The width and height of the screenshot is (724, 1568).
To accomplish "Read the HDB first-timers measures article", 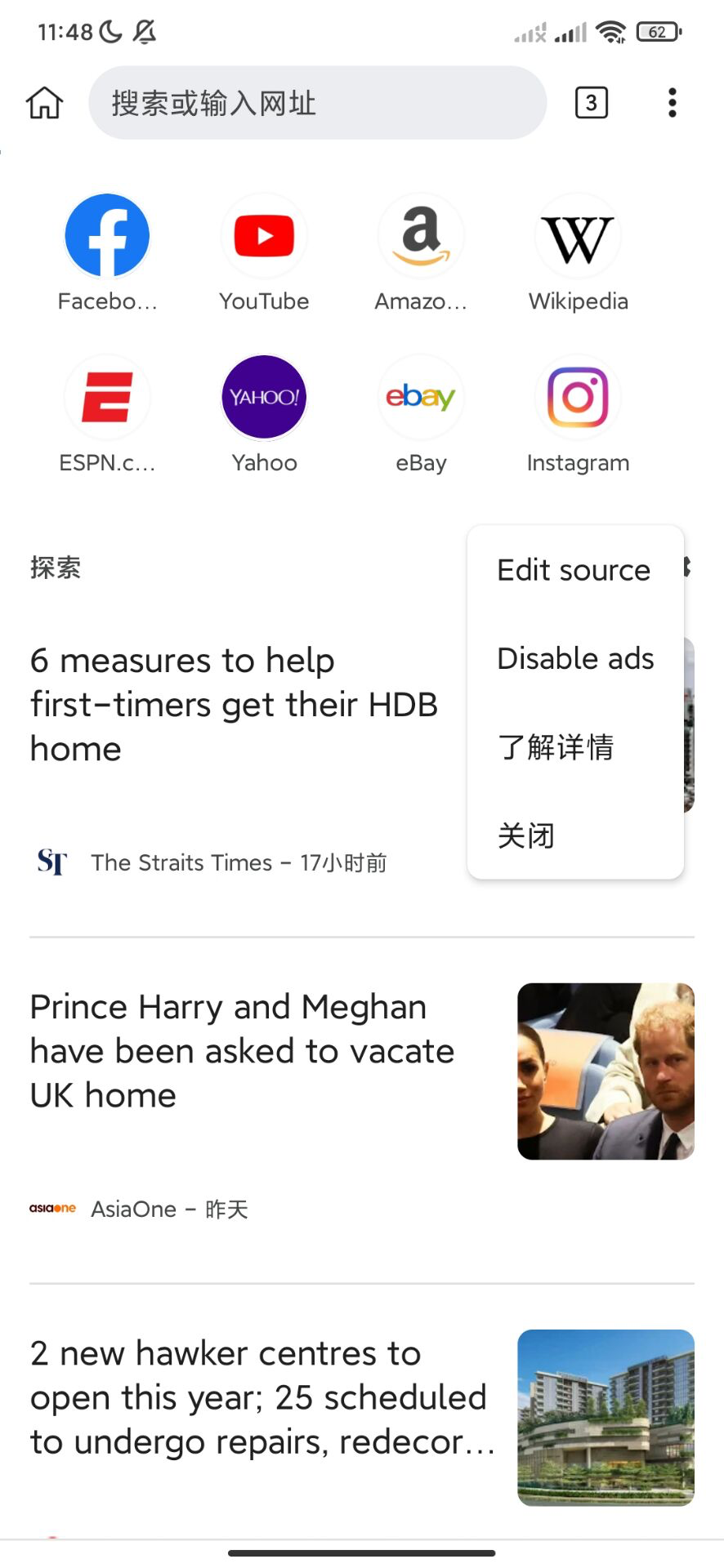I will pos(234,704).
